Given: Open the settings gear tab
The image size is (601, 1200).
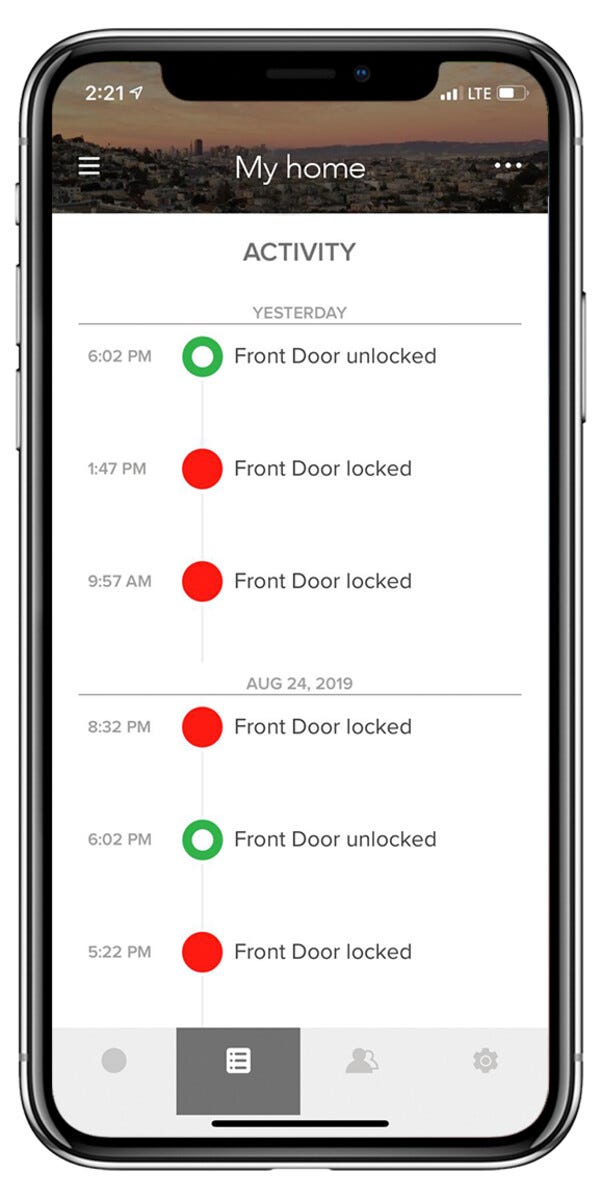Looking at the screenshot, I should 486,1061.
